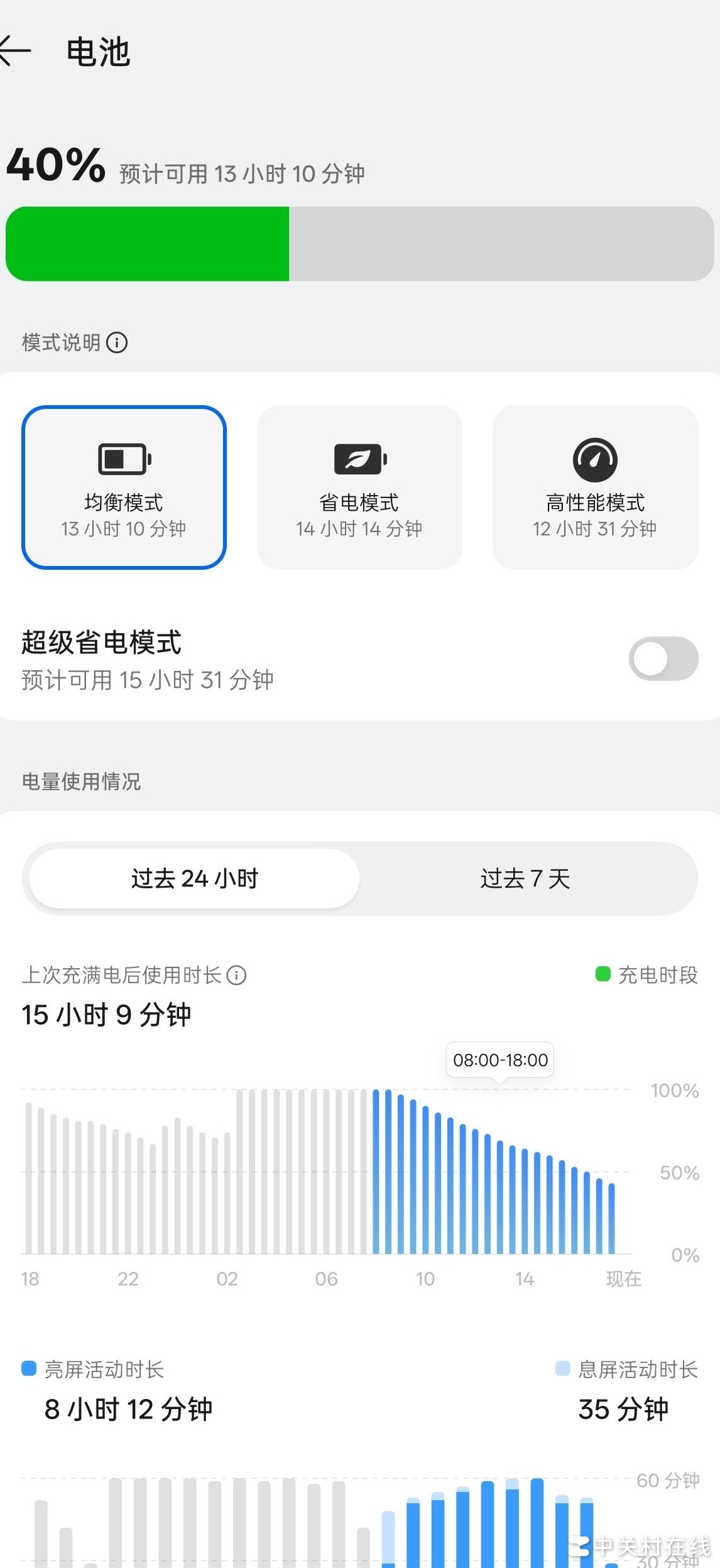Tap info icon beside 上次充满电后使用时长

click(236, 976)
